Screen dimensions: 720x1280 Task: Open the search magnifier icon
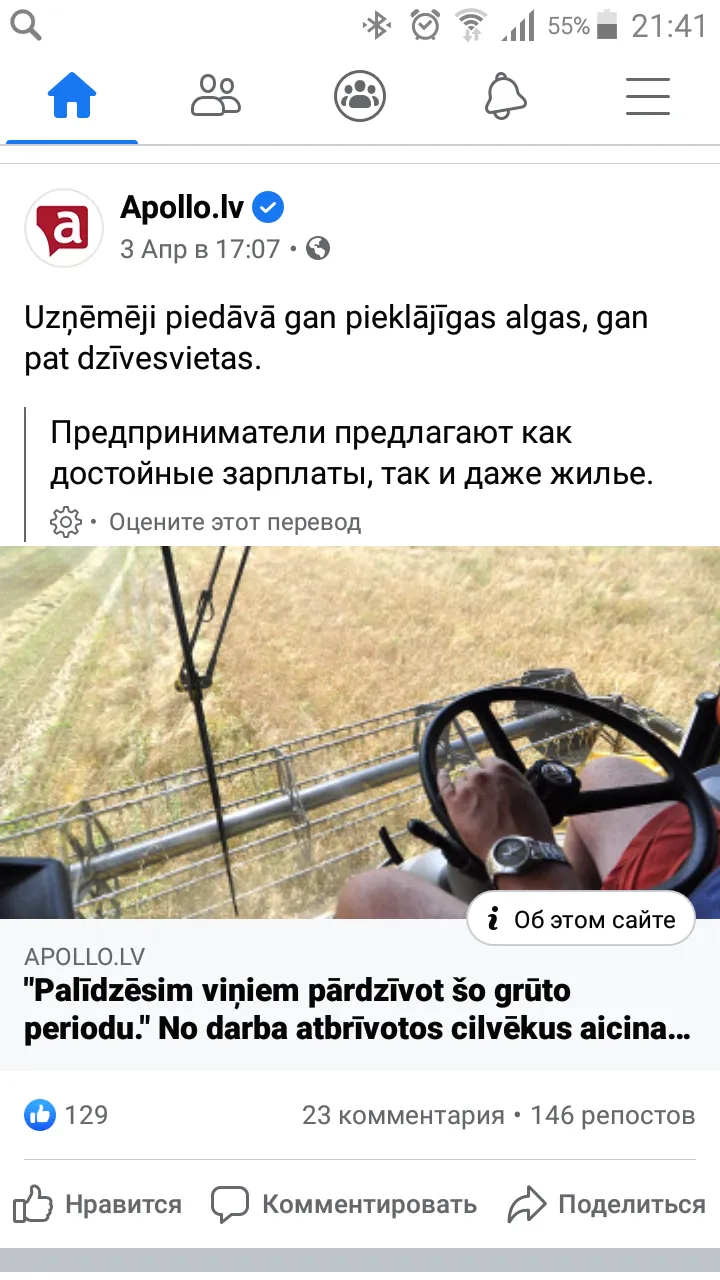pyautogui.click(x=25, y=25)
